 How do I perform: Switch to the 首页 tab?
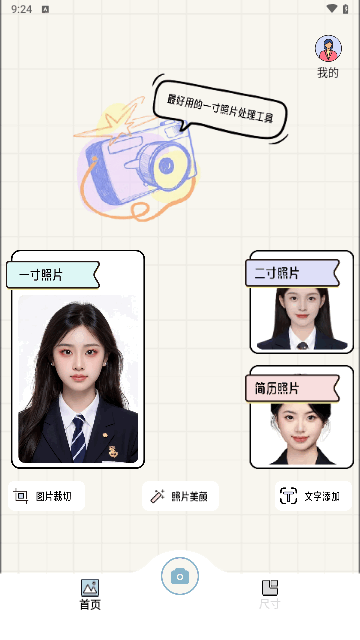90,595
